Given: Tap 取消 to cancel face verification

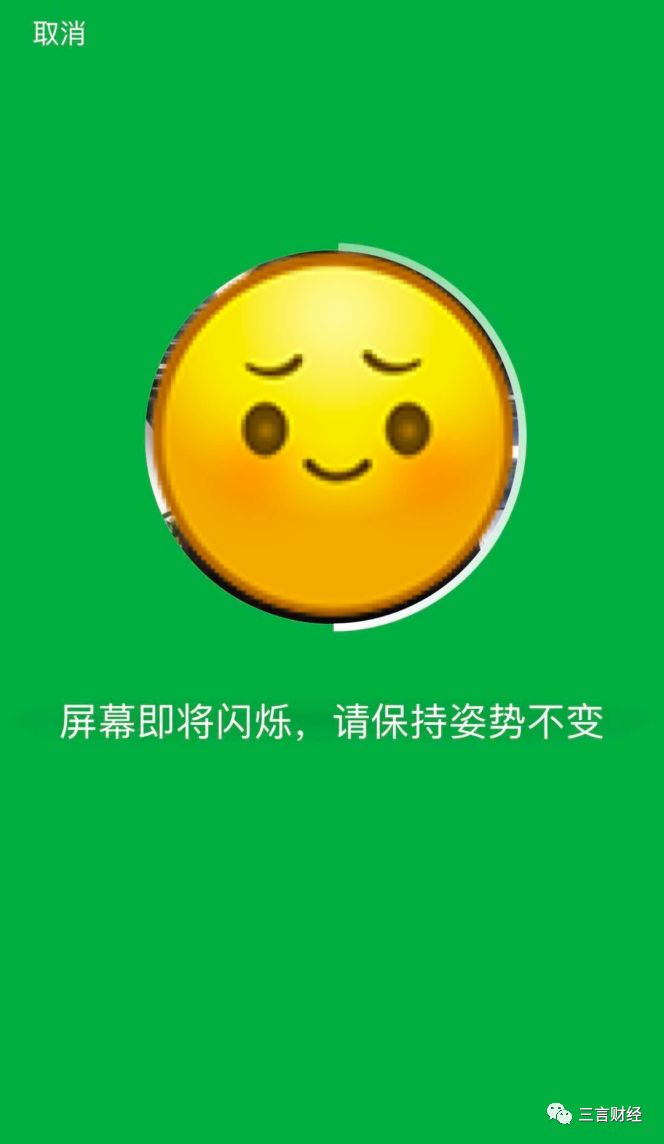Looking at the screenshot, I should coord(59,34).
